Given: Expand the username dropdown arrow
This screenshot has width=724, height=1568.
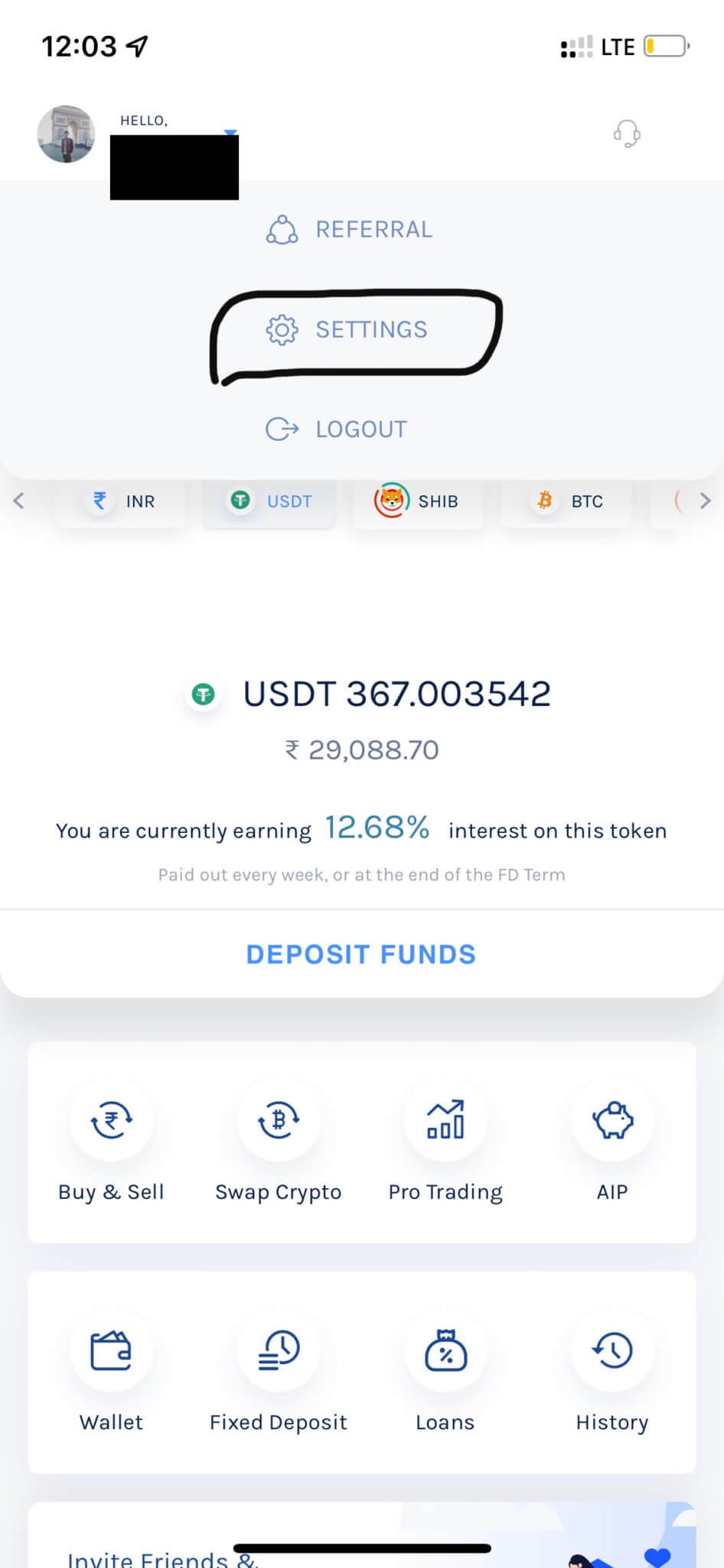Looking at the screenshot, I should [x=230, y=132].
